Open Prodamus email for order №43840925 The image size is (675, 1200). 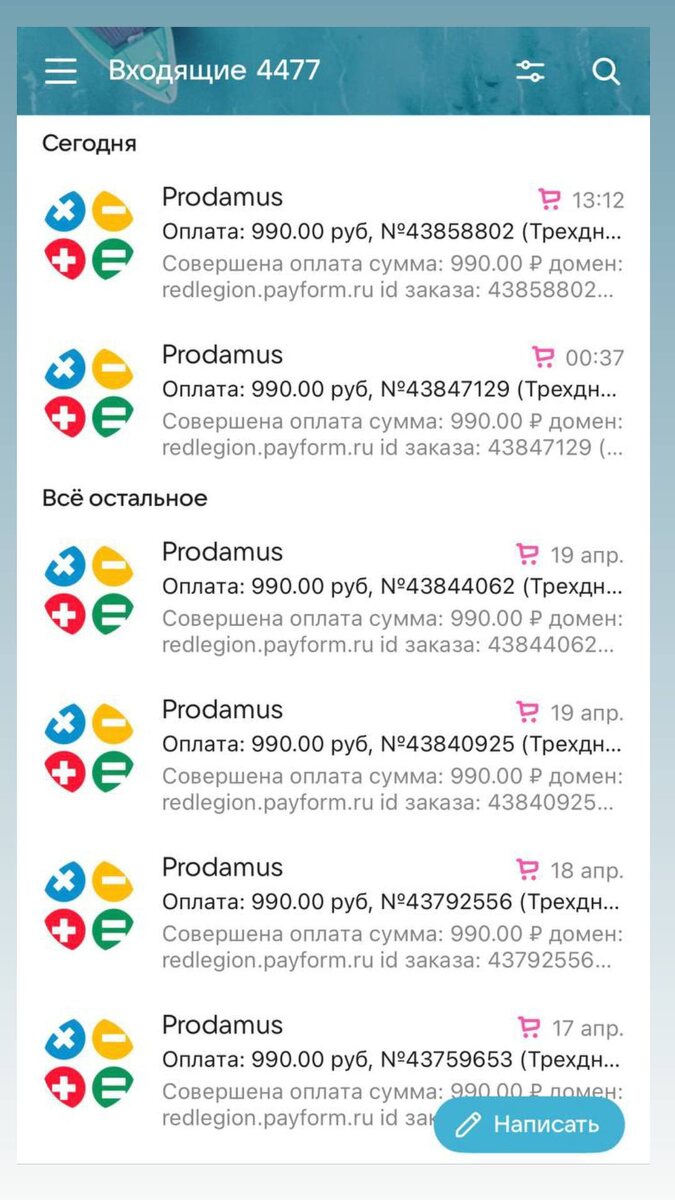(390, 755)
